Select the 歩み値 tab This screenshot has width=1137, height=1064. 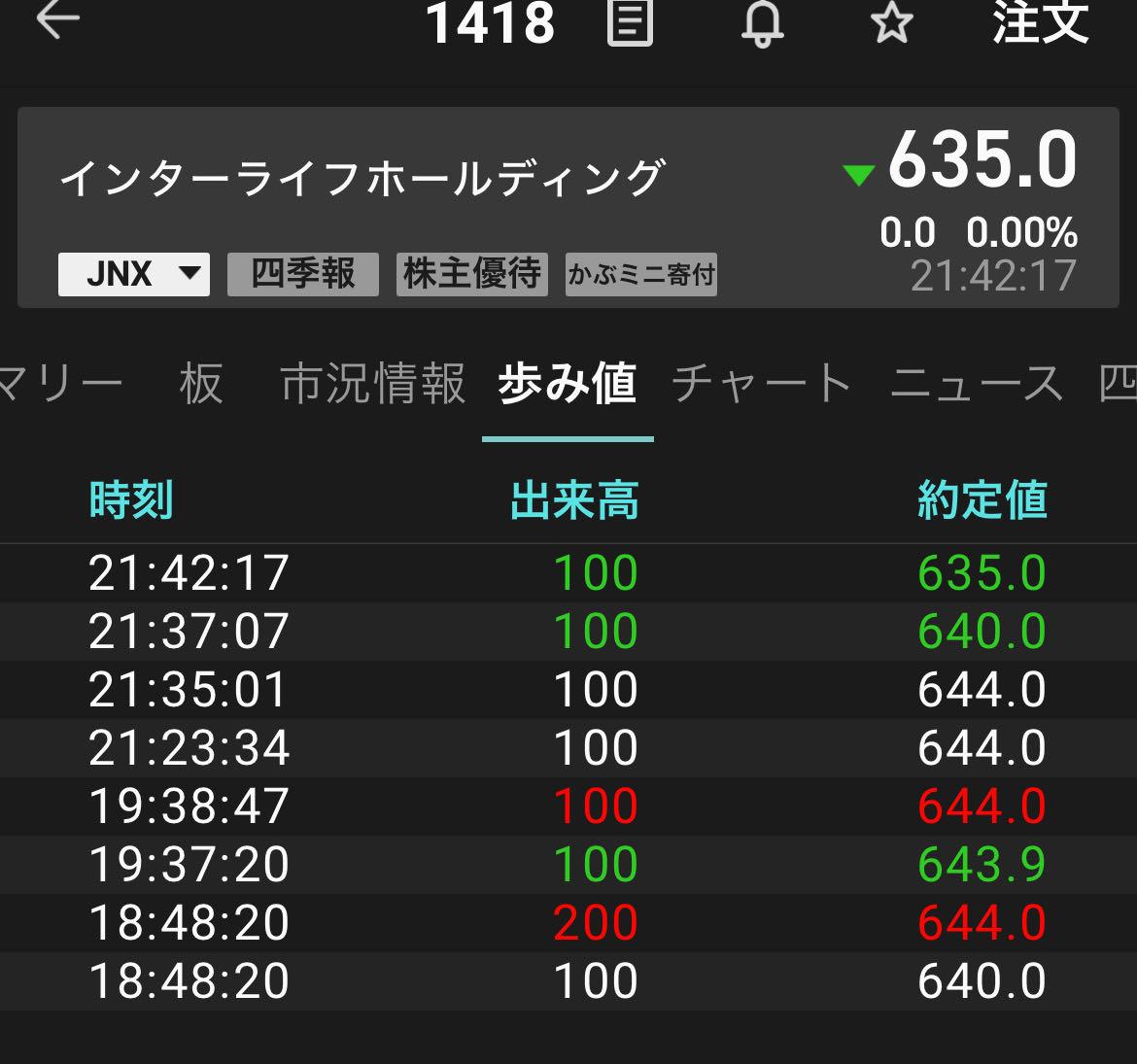click(568, 383)
